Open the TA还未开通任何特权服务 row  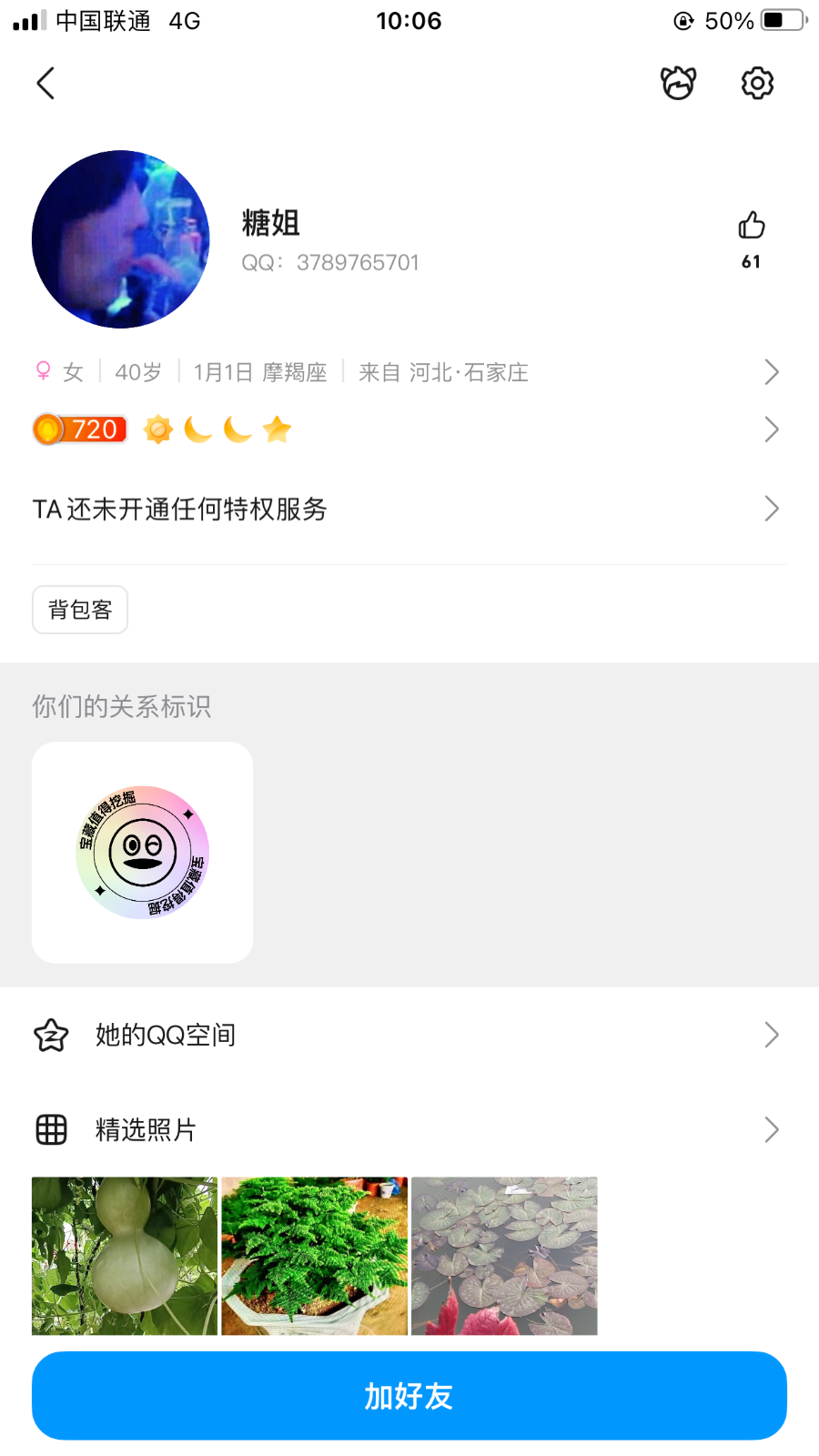409,509
